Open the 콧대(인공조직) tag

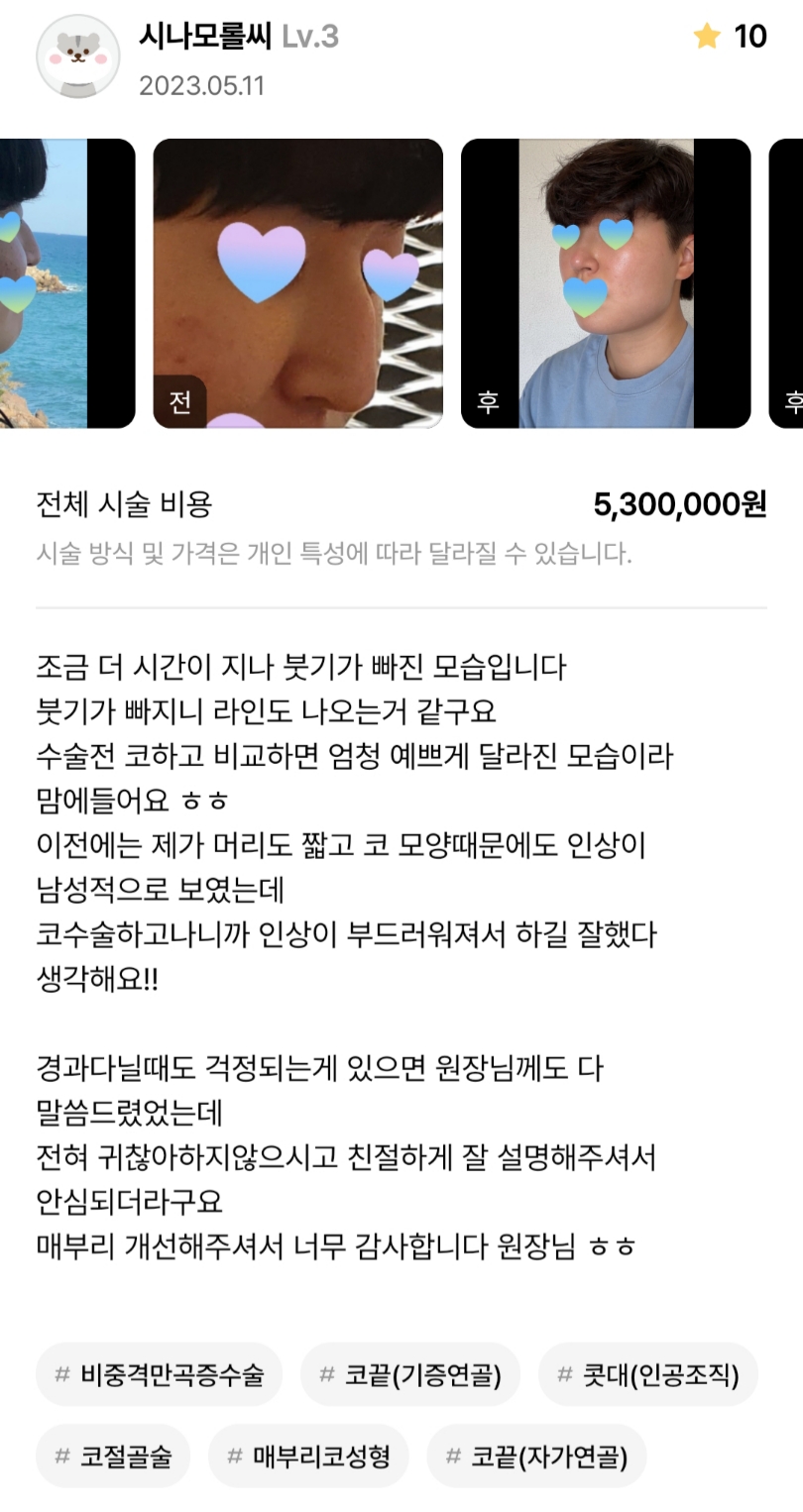click(x=647, y=1374)
